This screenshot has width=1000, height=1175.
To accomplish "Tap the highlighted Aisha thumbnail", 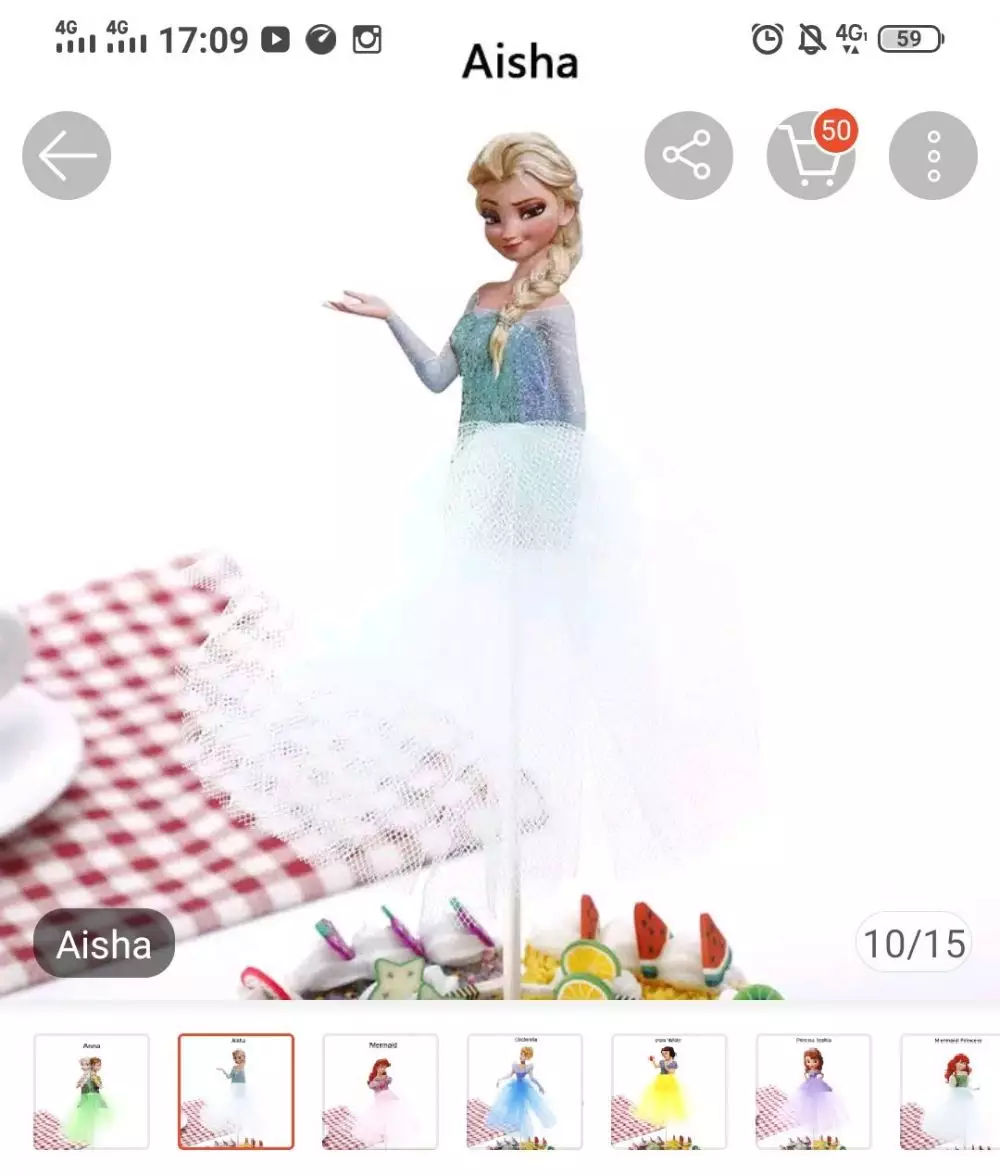I will pyautogui.click(x=236, y=1091).
